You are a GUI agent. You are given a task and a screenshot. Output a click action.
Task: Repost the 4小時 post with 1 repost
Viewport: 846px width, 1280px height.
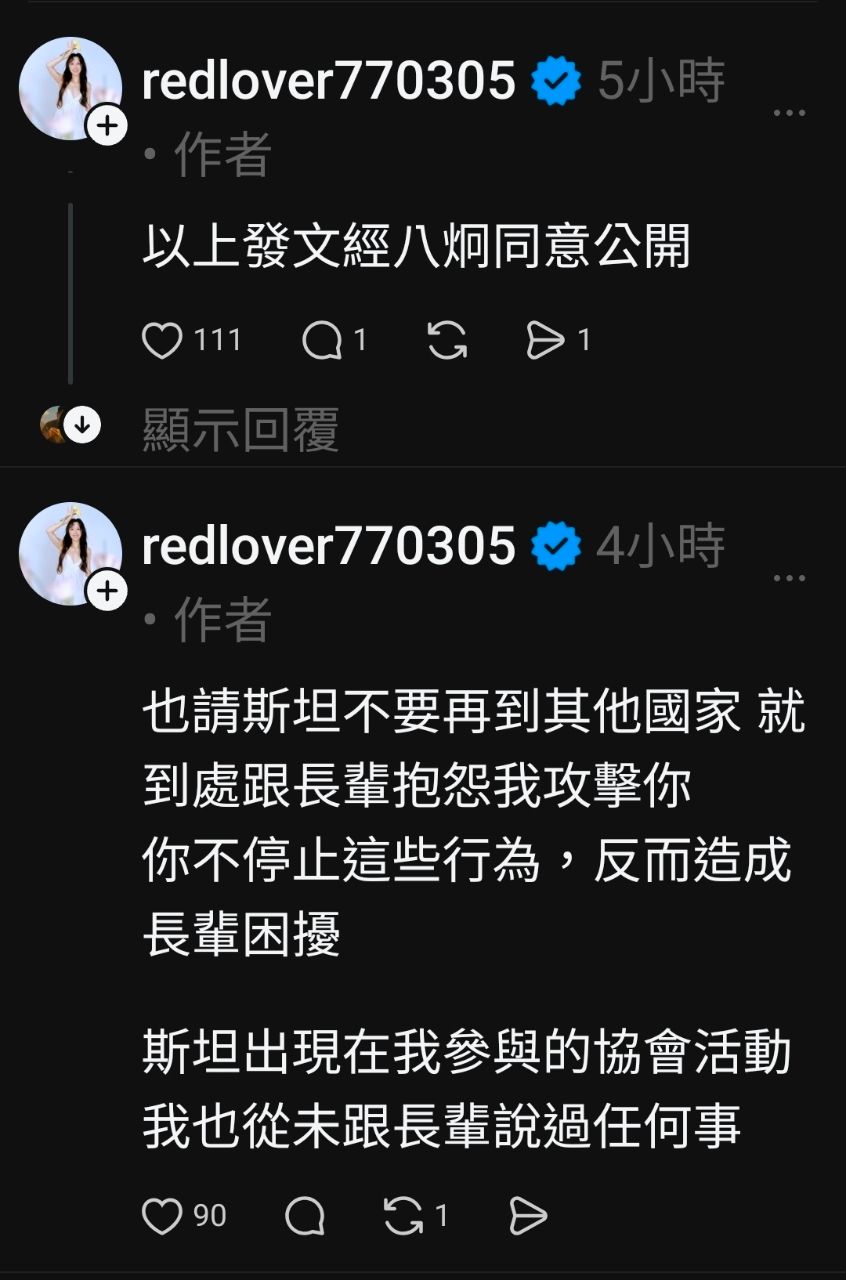[404, 1216]
